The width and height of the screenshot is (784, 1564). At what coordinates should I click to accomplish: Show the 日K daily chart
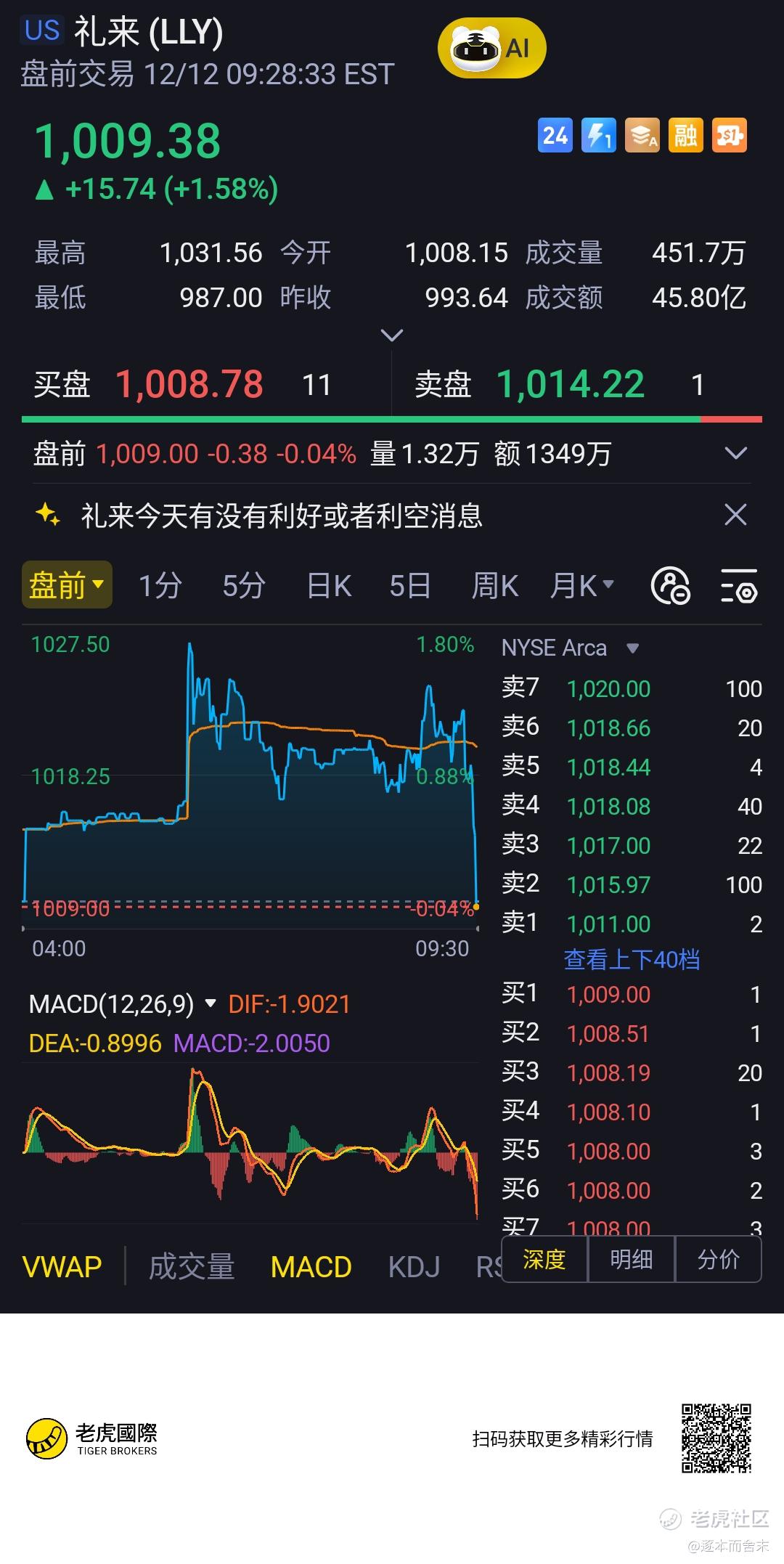(328, 585)
